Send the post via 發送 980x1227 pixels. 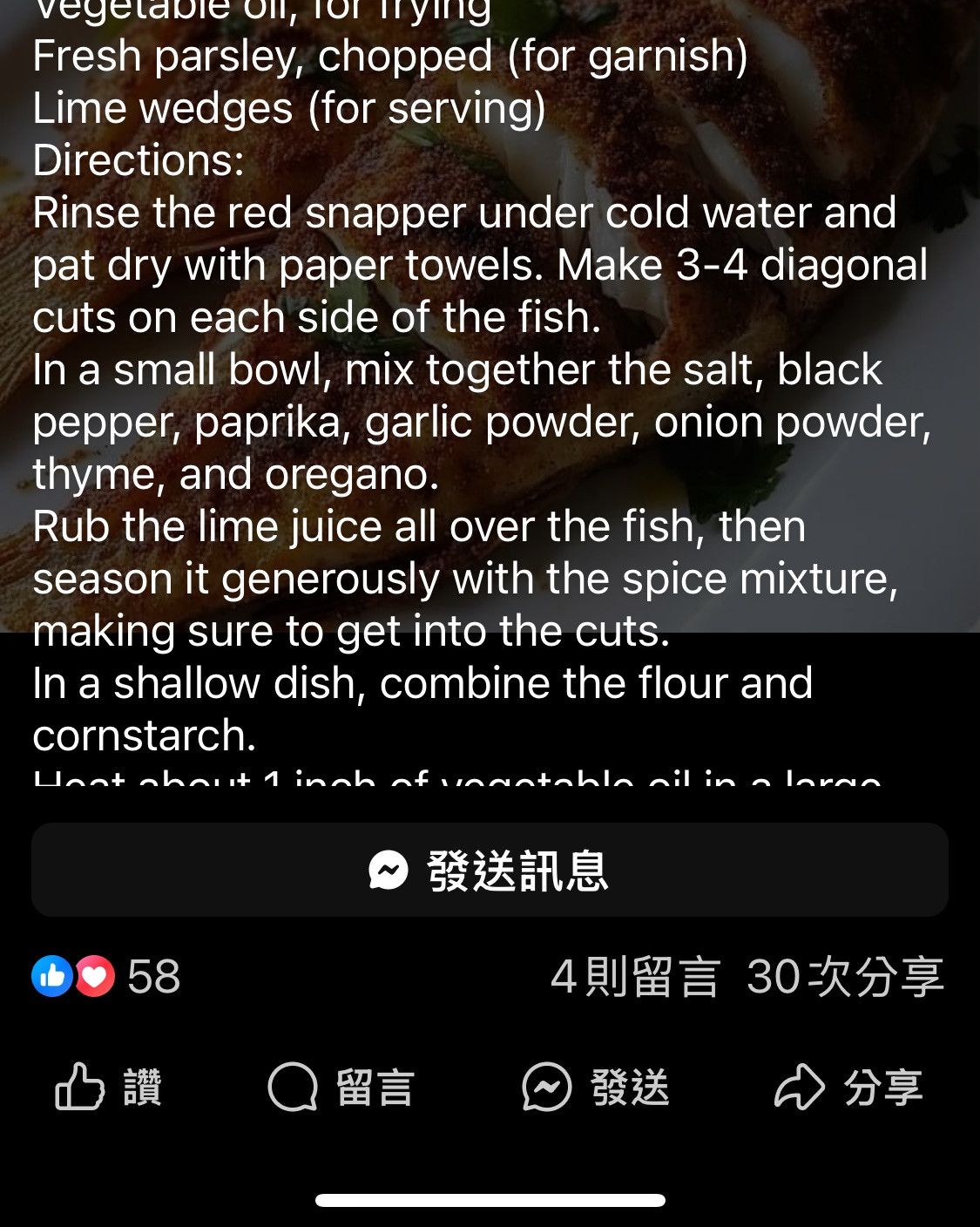pyautogui.click(x=596, y=1087)
